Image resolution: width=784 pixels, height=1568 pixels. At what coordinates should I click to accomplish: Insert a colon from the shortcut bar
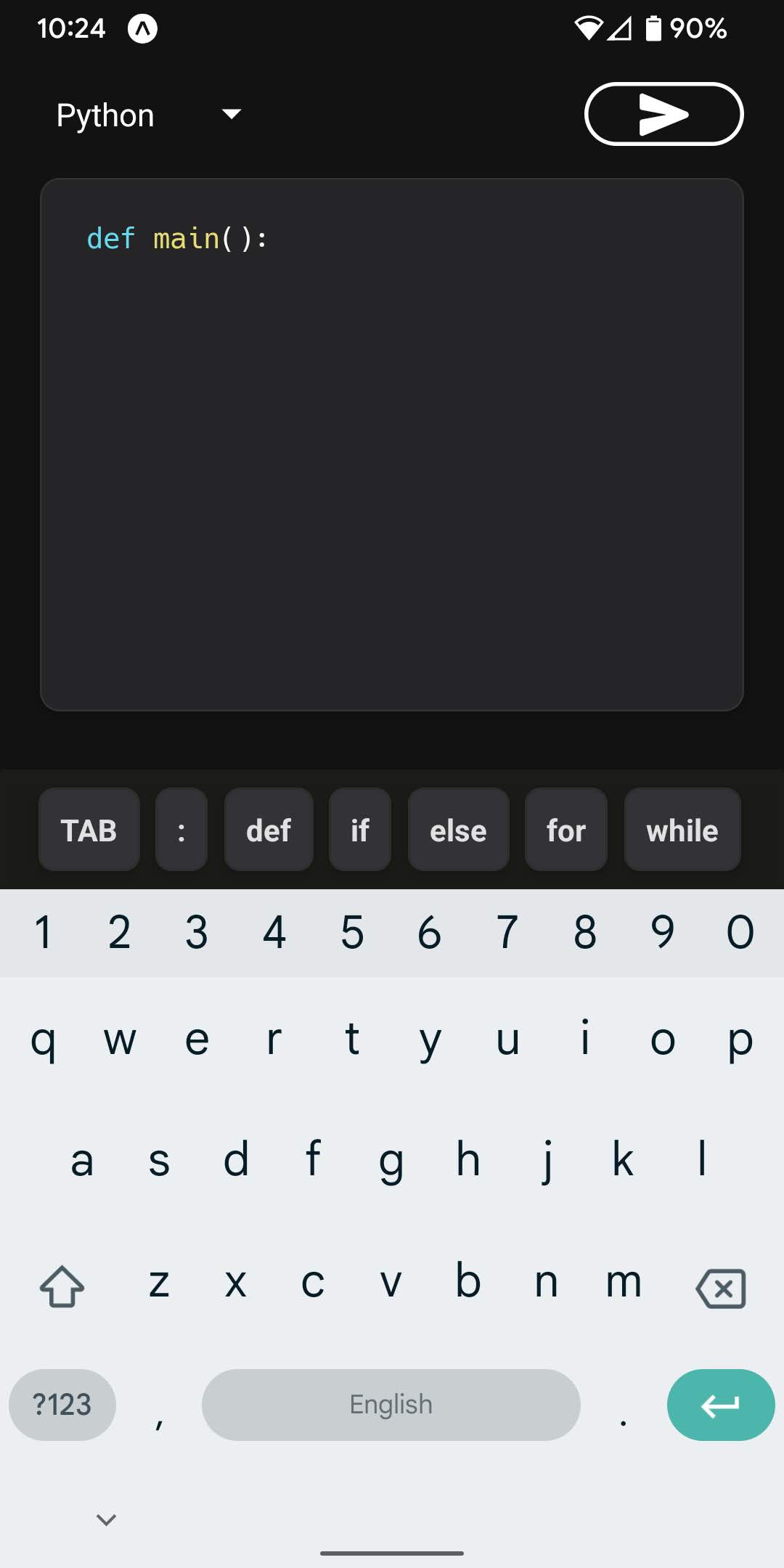(x=181, y=830)
